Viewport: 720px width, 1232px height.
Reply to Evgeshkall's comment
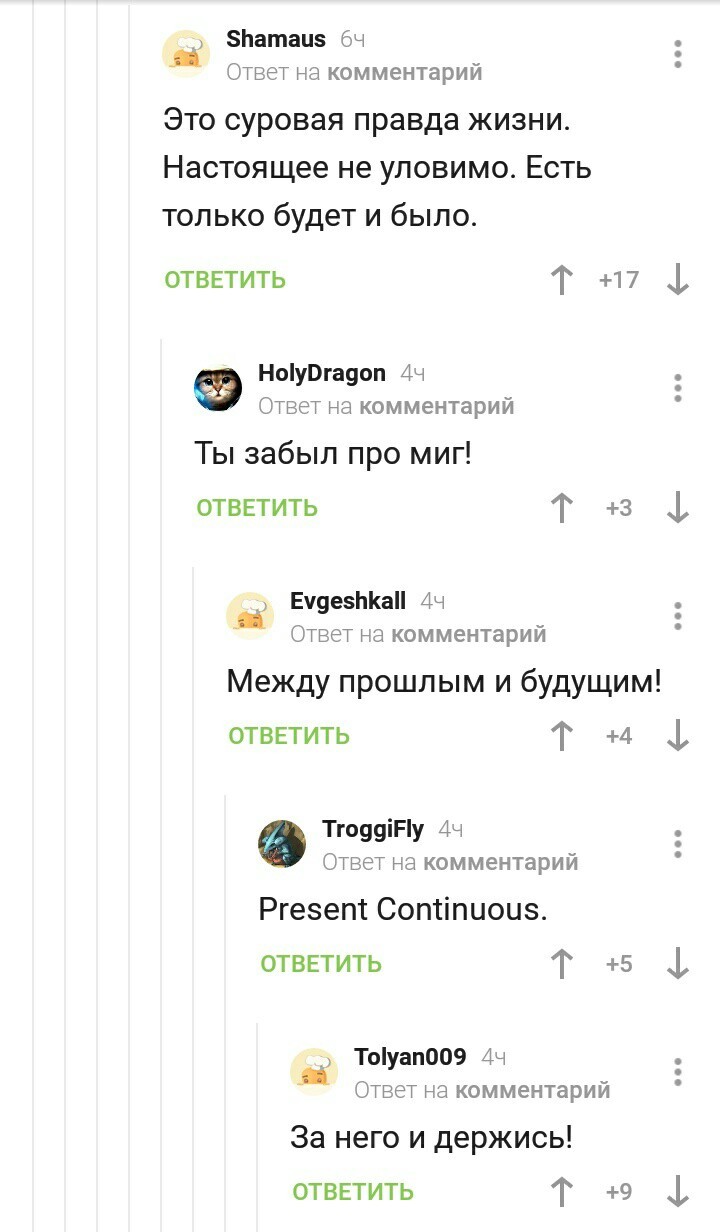(289, 736)
